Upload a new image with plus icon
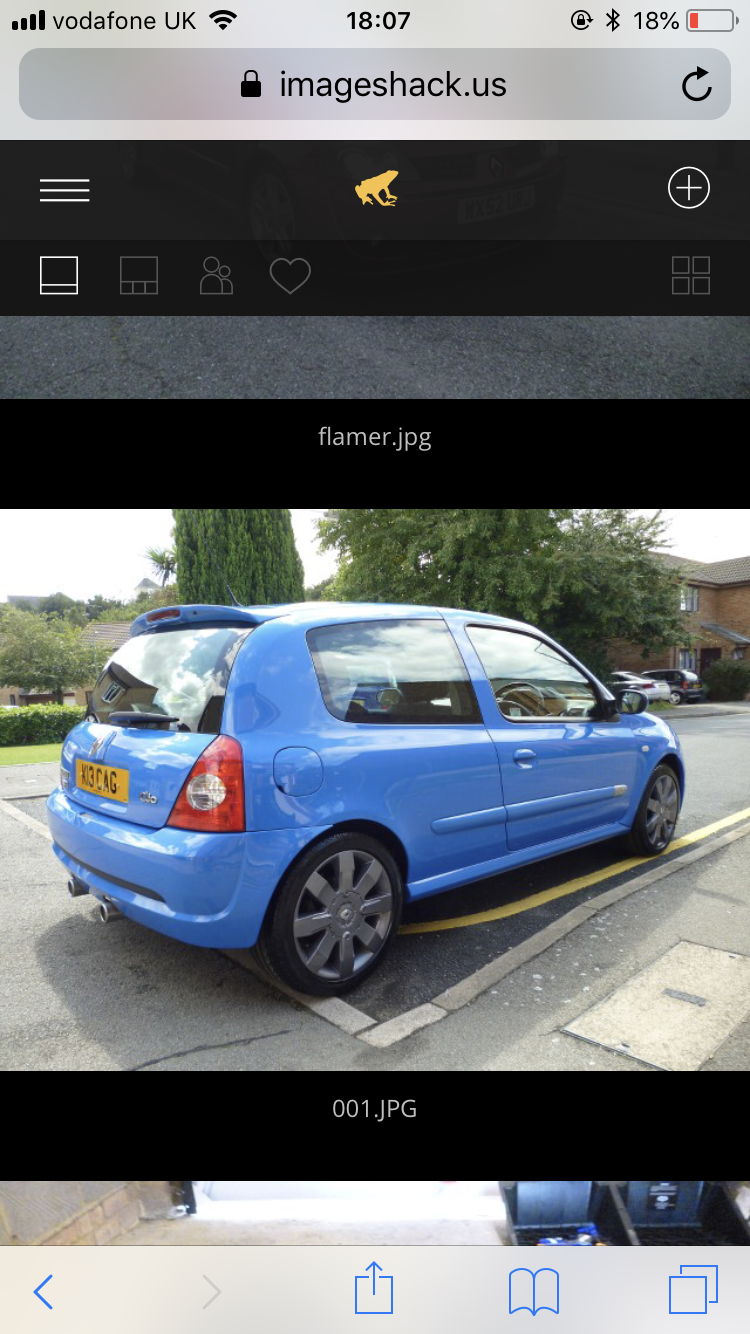Image resolution: width=750 pixels, height=1334 pixels. (x=688, y=188)
